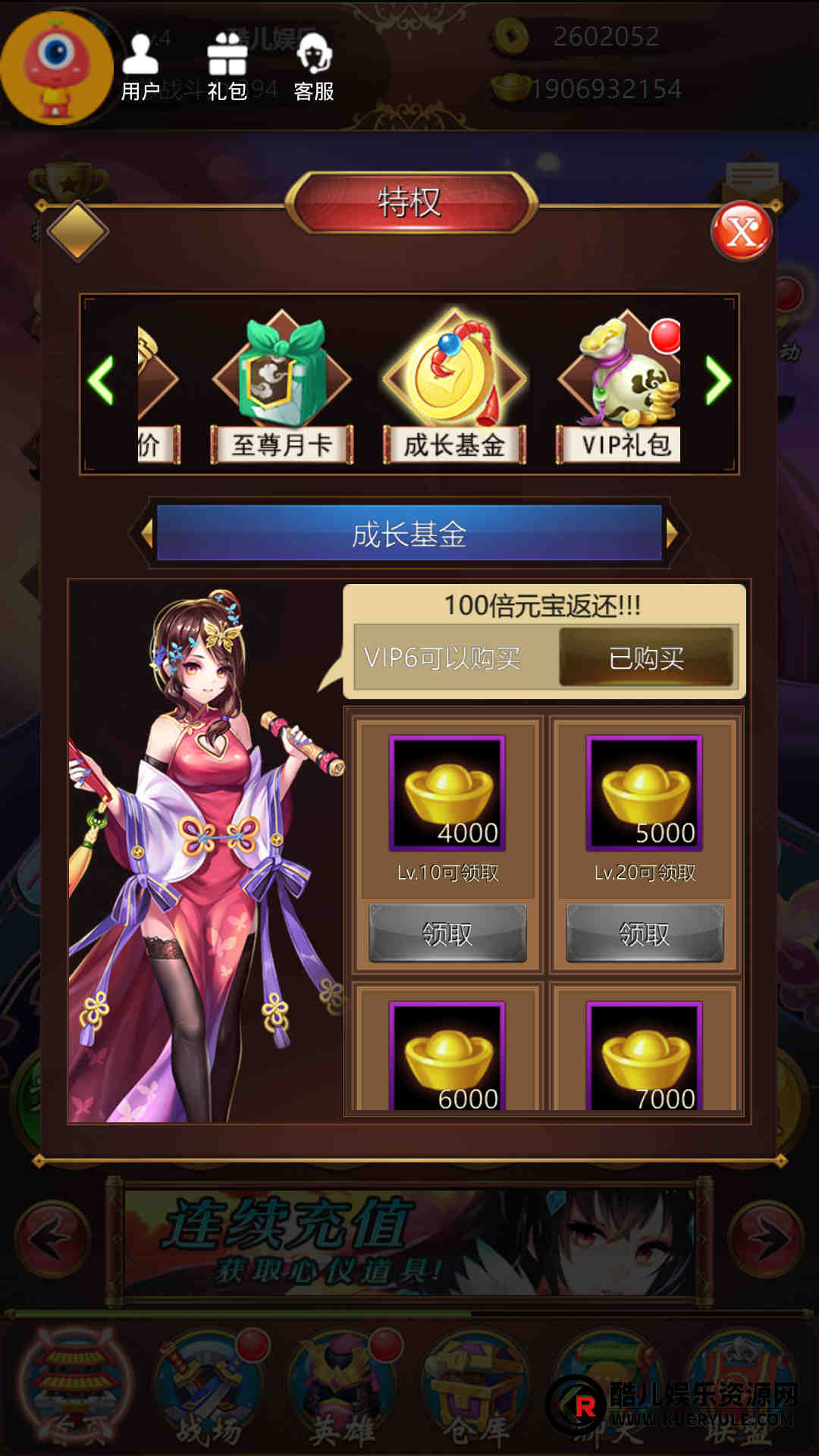Tap the 已购买 button
This screenshot has width=819, height=1456.
pos(646,657)
